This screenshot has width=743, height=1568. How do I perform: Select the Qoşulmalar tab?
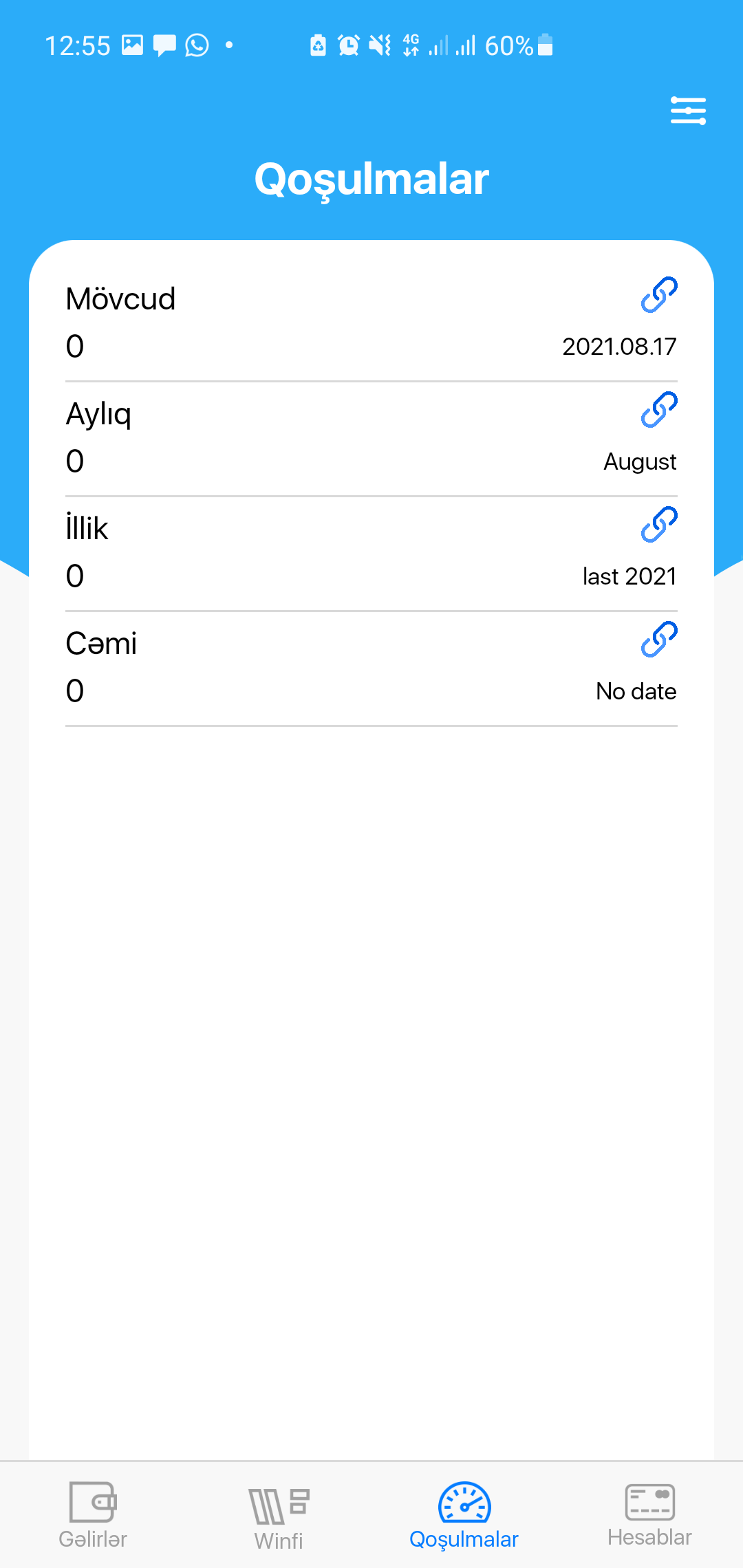(464, 1516)
